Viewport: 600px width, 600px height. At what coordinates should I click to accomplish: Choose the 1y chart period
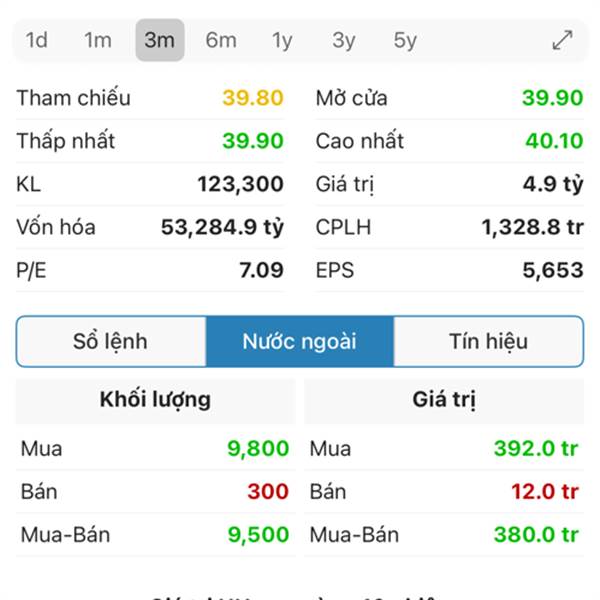pos(282,40)
